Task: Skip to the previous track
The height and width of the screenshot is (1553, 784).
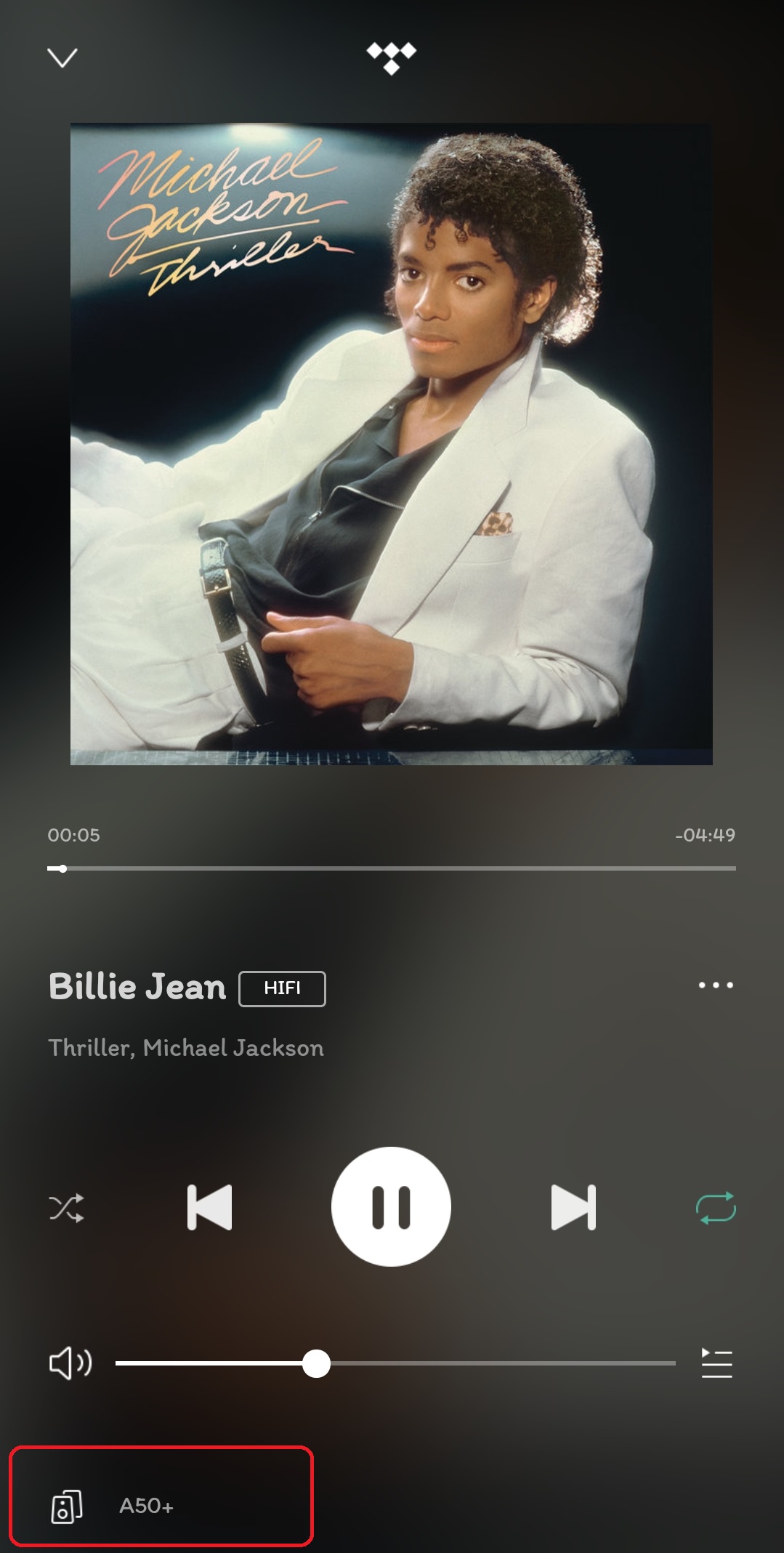Action: tap(209, 1207)
